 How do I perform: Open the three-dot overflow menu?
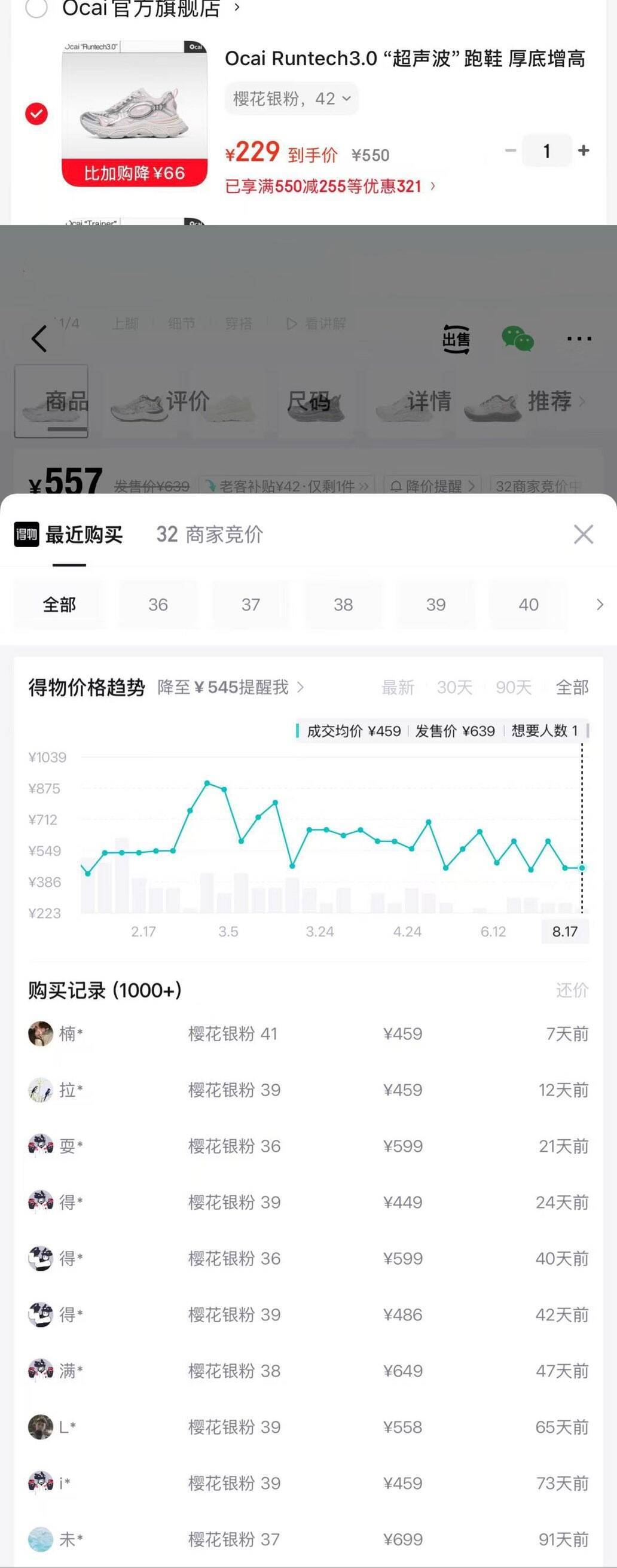579,338
